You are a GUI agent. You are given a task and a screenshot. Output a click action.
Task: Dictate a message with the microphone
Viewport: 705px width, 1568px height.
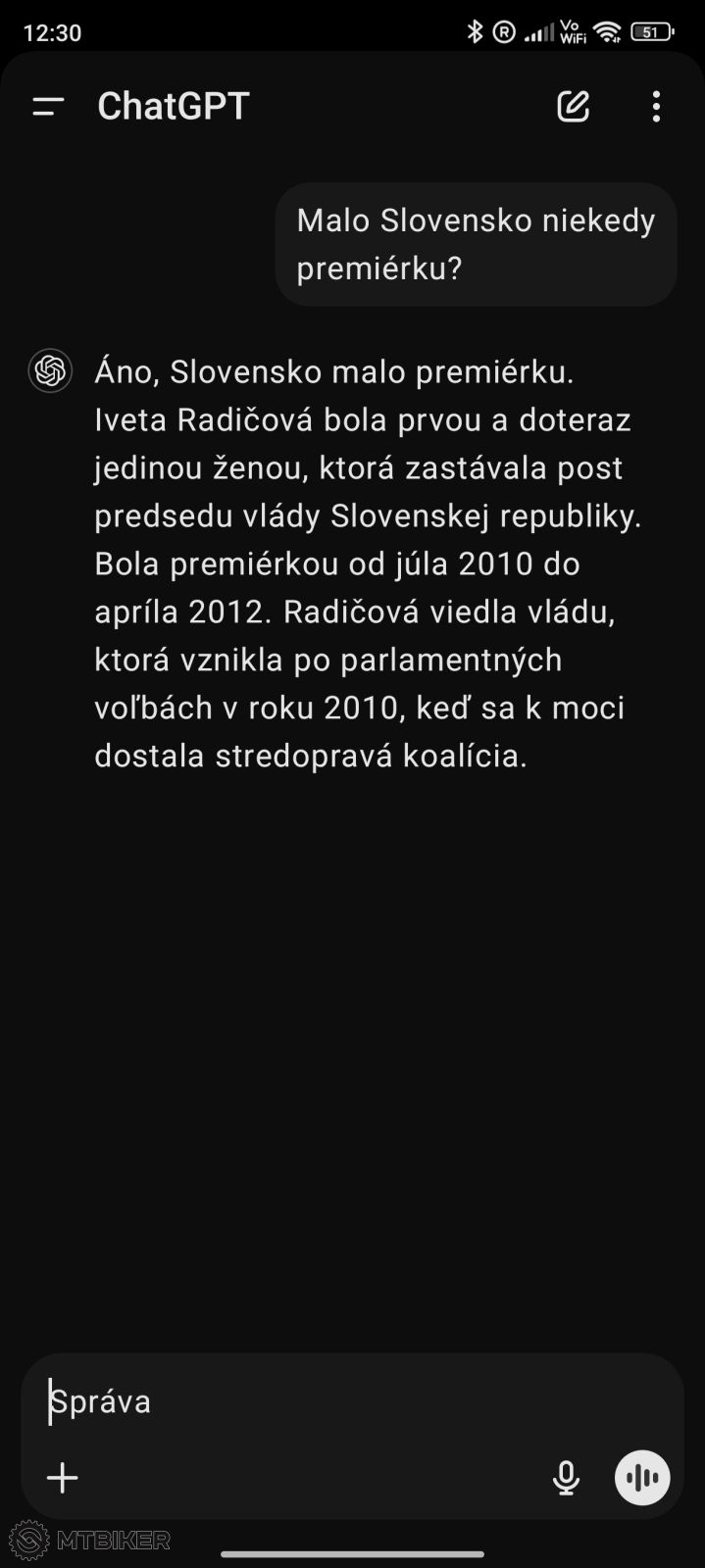(566, 1478)
